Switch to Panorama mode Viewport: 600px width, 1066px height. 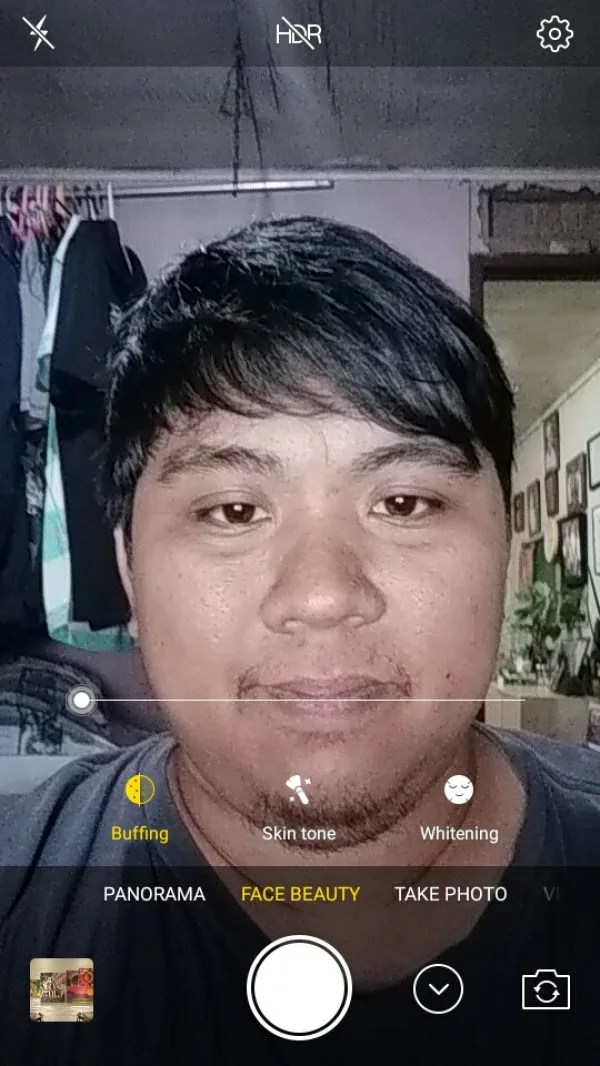154,893
